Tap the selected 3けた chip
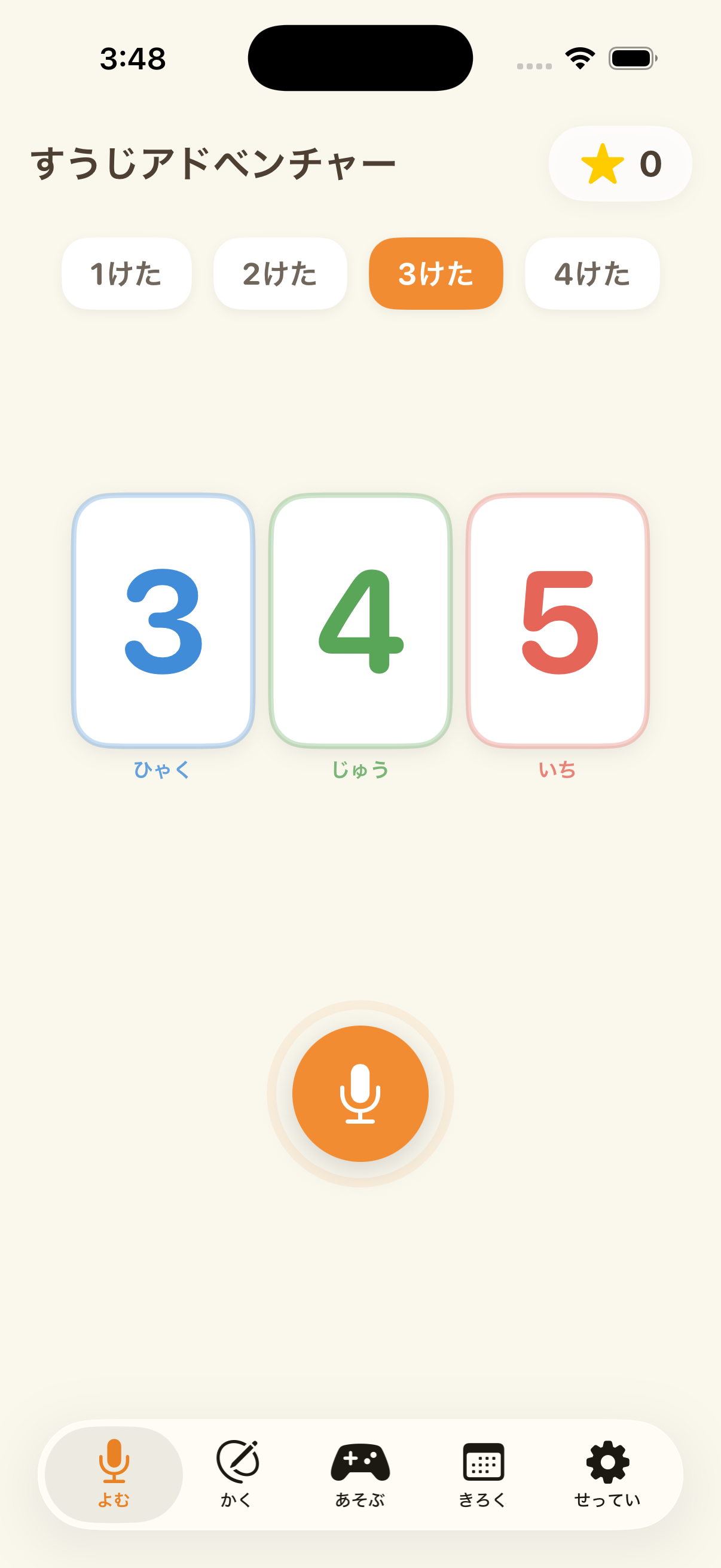 point(436,274)
